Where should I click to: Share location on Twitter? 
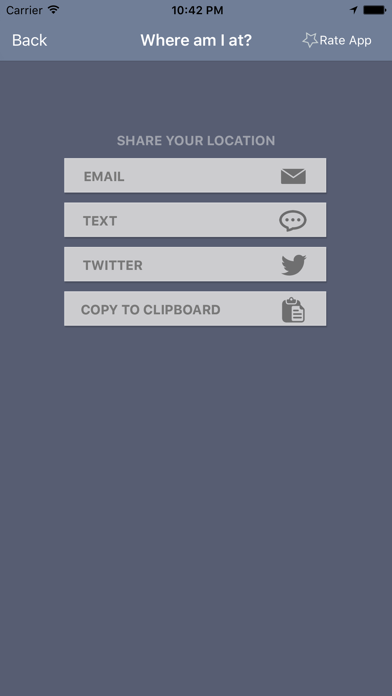pos(195,264)
